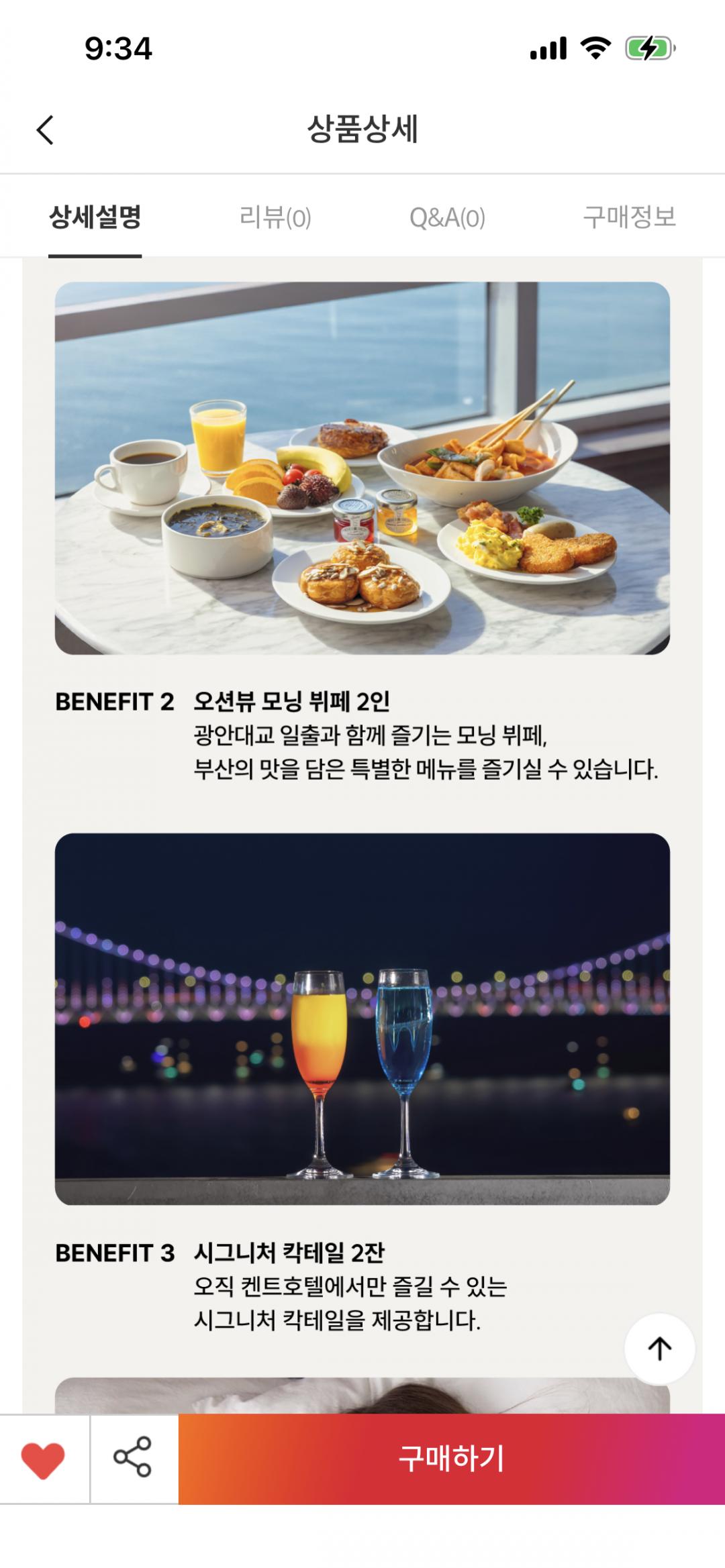This screenshot has width=725, height=1568.
Task: Open the Q&A(0) tab
Action: coord(447,217)
